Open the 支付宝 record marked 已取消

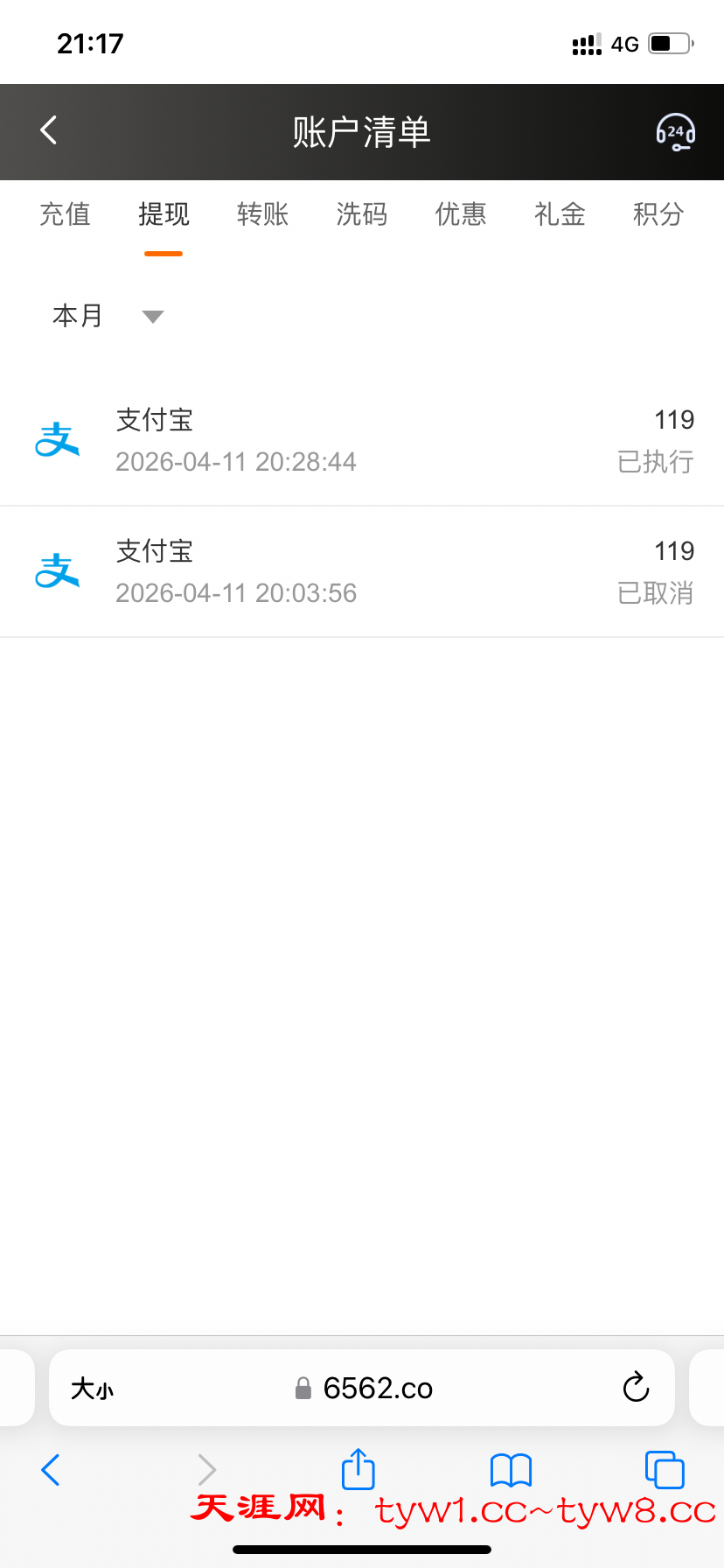[x=362, y=571]
